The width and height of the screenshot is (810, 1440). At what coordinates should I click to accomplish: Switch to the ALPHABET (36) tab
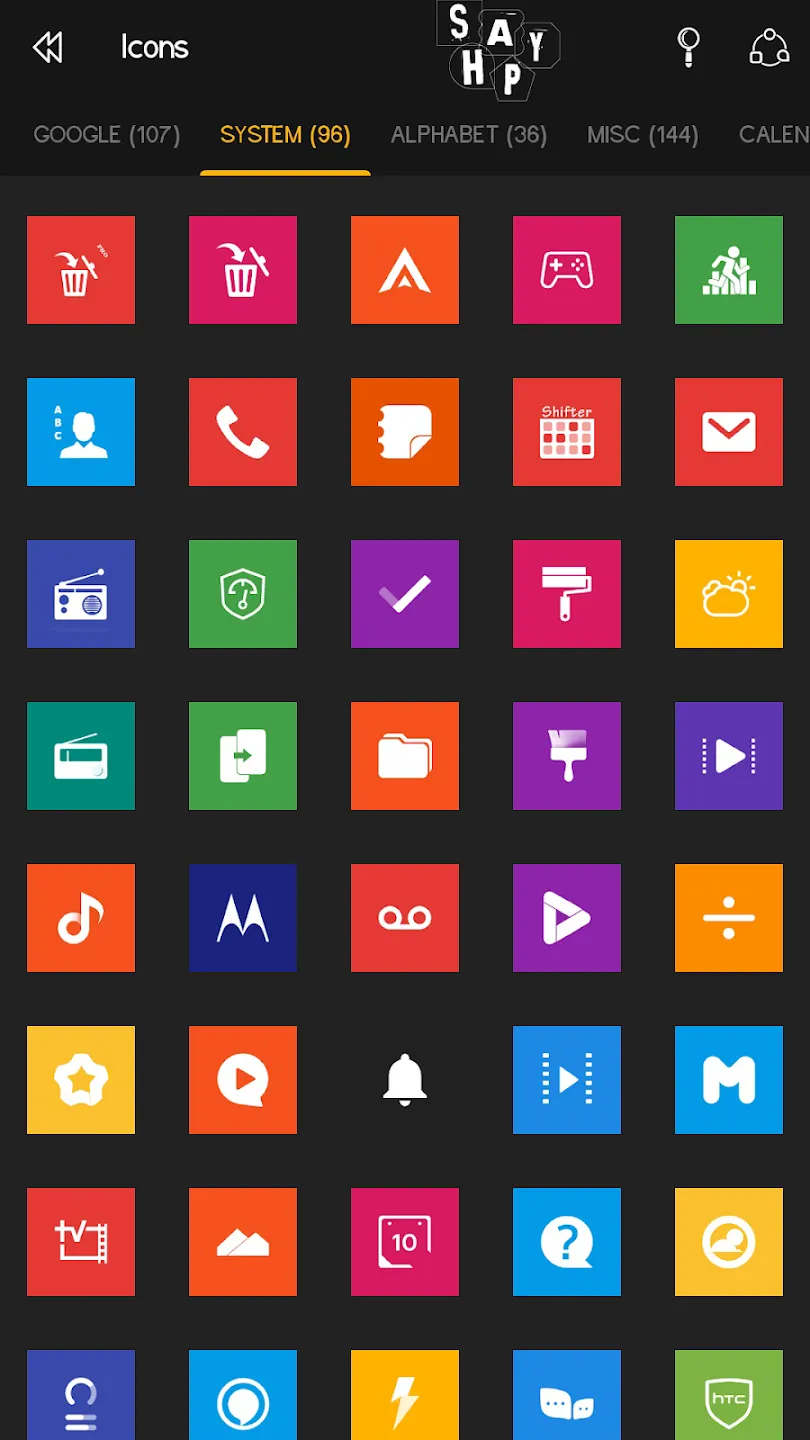[x=469, y=135]
